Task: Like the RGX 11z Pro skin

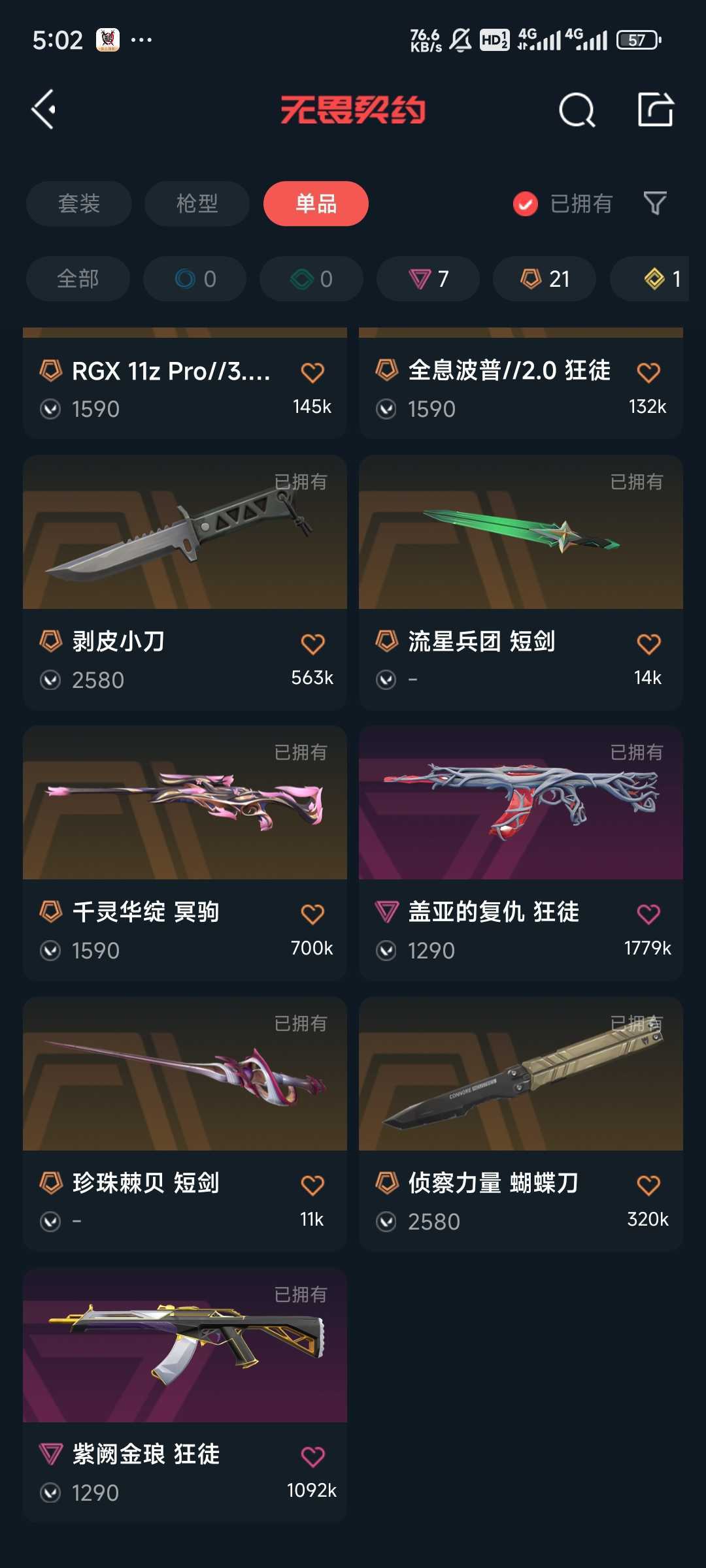Action: [x=312, y=372]
